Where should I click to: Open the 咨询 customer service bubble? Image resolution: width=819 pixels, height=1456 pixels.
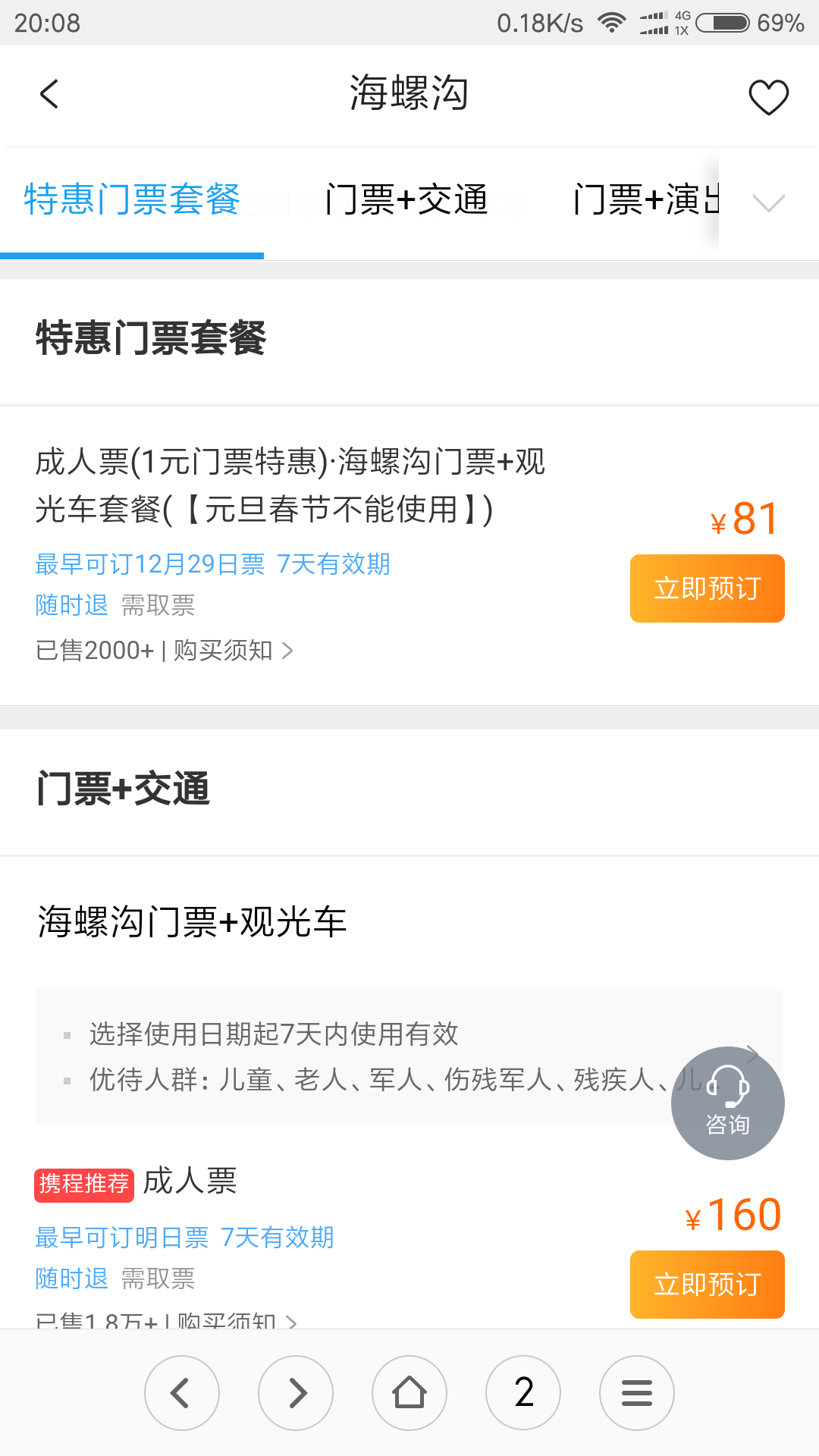click(727, 1103)
